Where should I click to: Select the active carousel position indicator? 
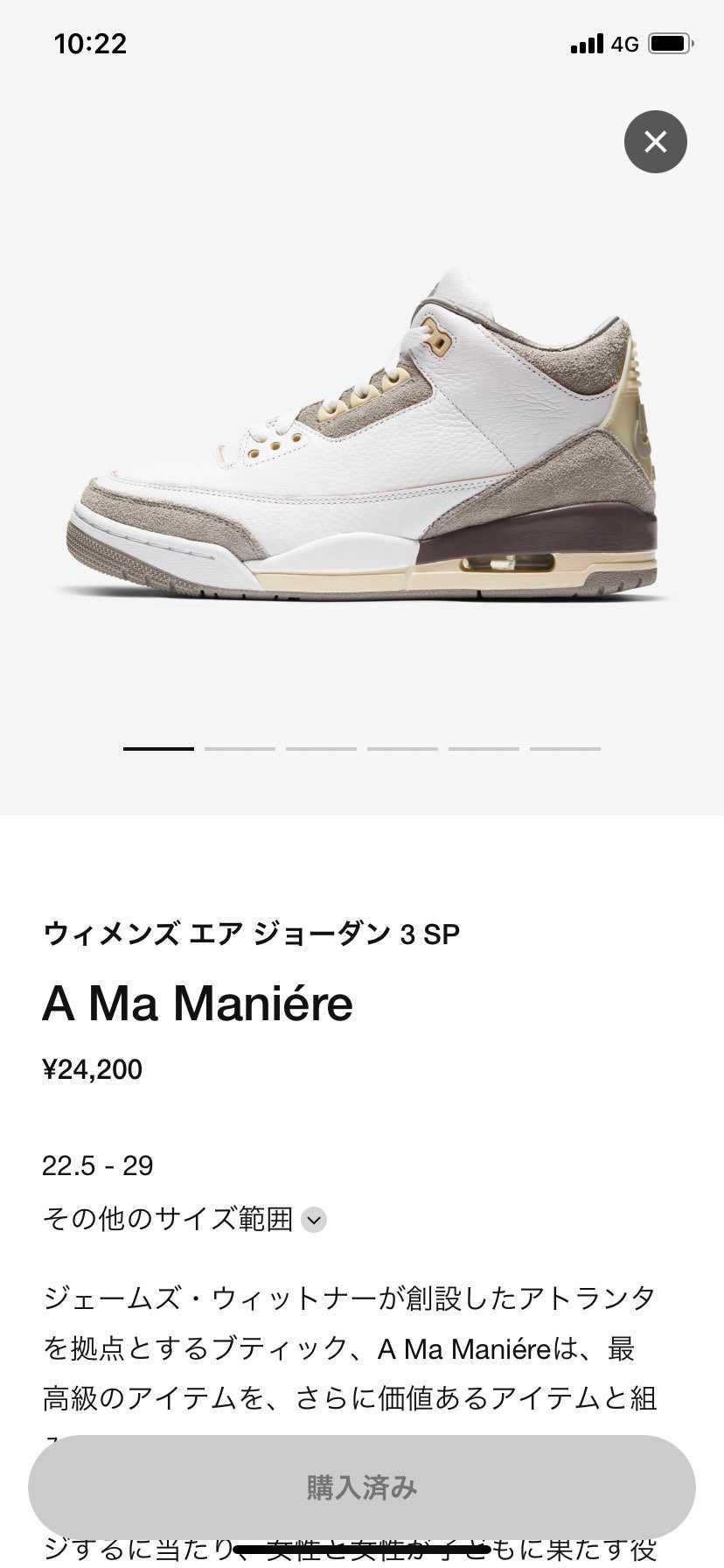158,748
